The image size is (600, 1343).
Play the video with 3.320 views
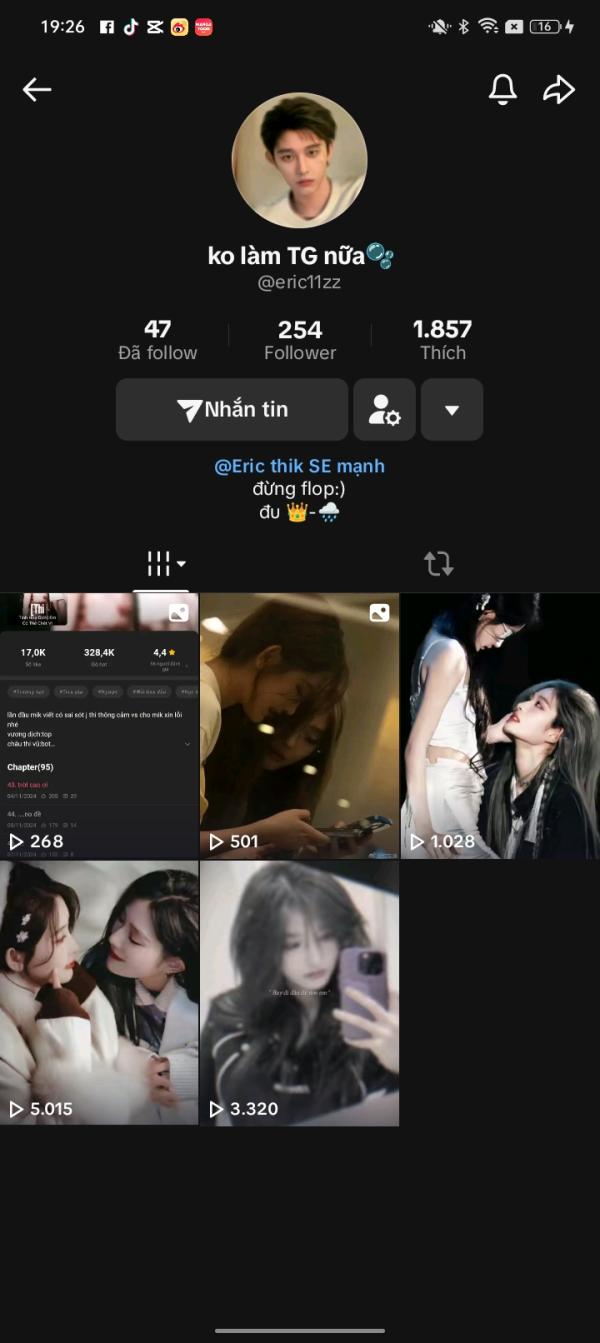pyautogui.click(x=299, y=992)
